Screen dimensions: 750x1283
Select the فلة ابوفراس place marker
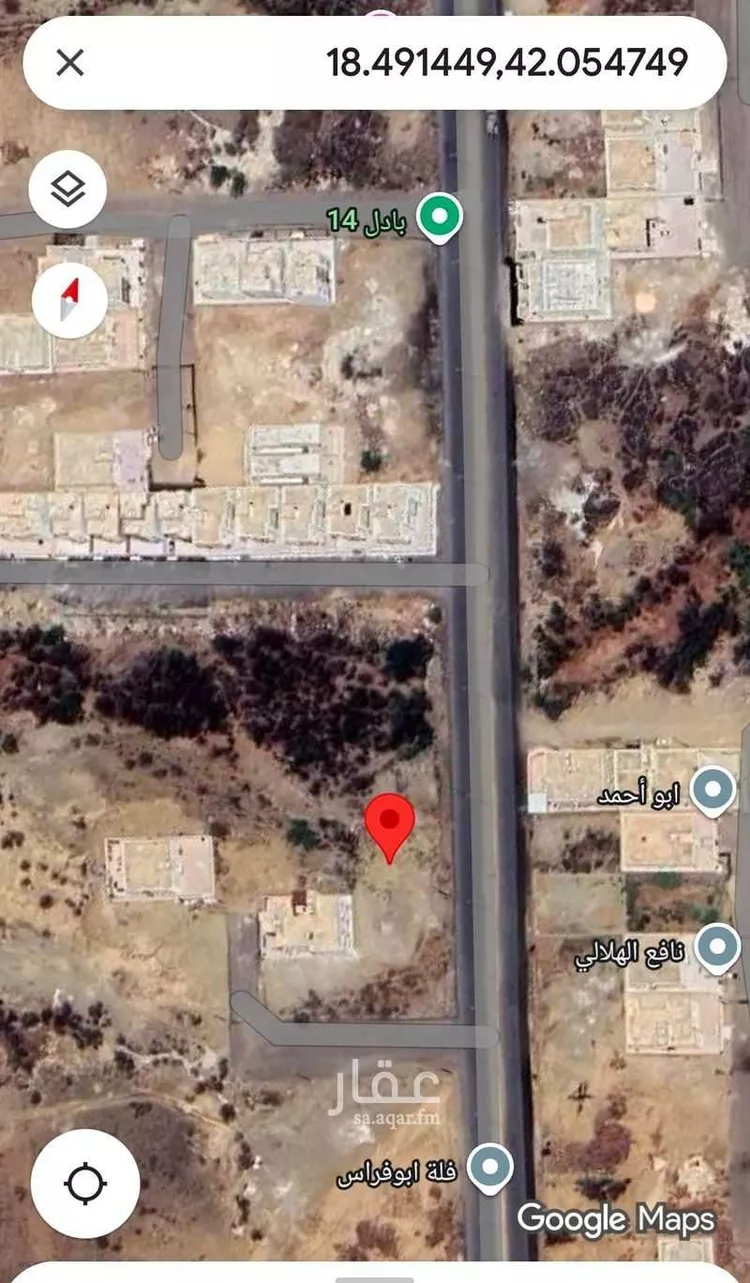pyautogui.click(x=490, y=1168)
